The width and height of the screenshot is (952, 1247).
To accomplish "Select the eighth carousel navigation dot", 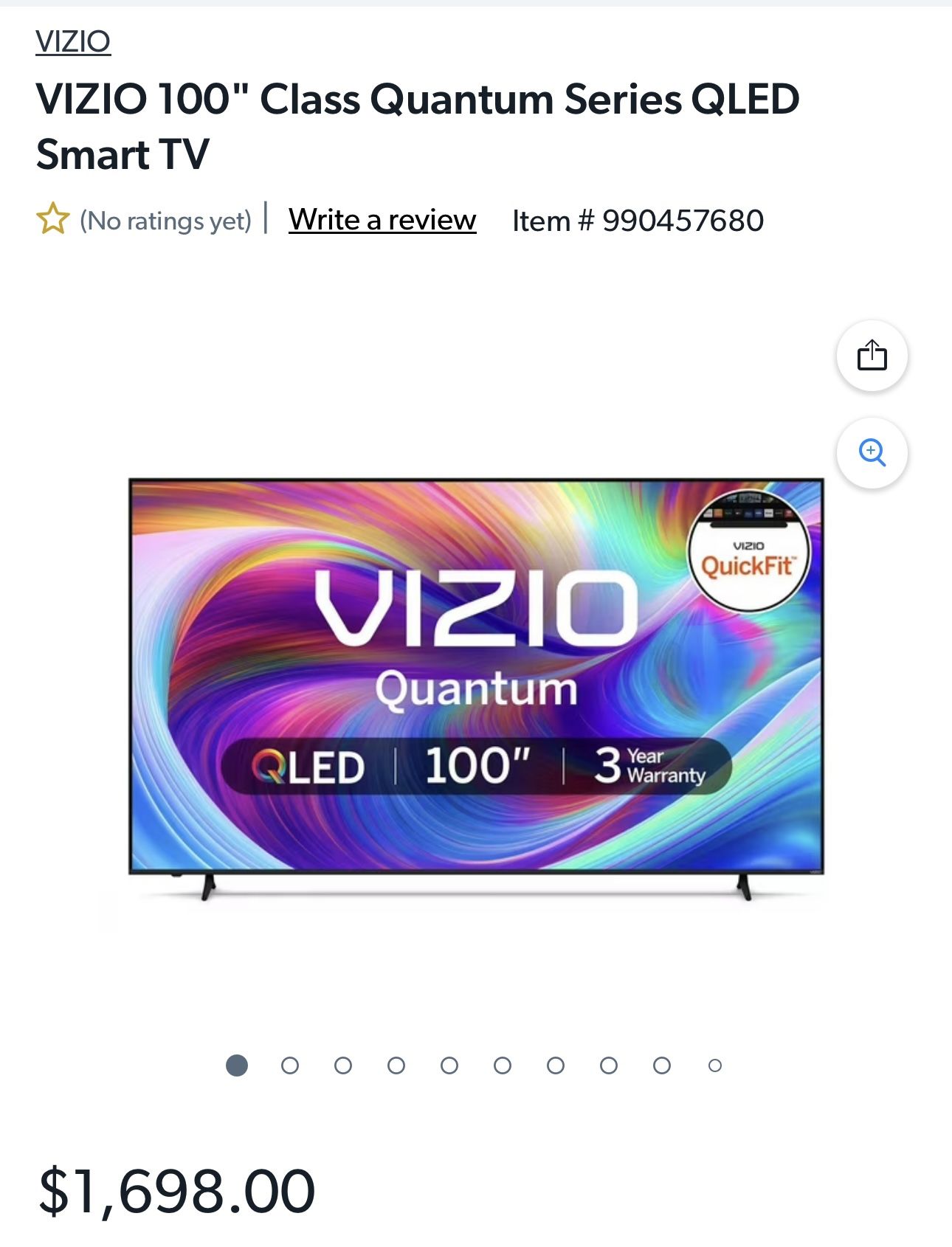I will coord(609,1065).
